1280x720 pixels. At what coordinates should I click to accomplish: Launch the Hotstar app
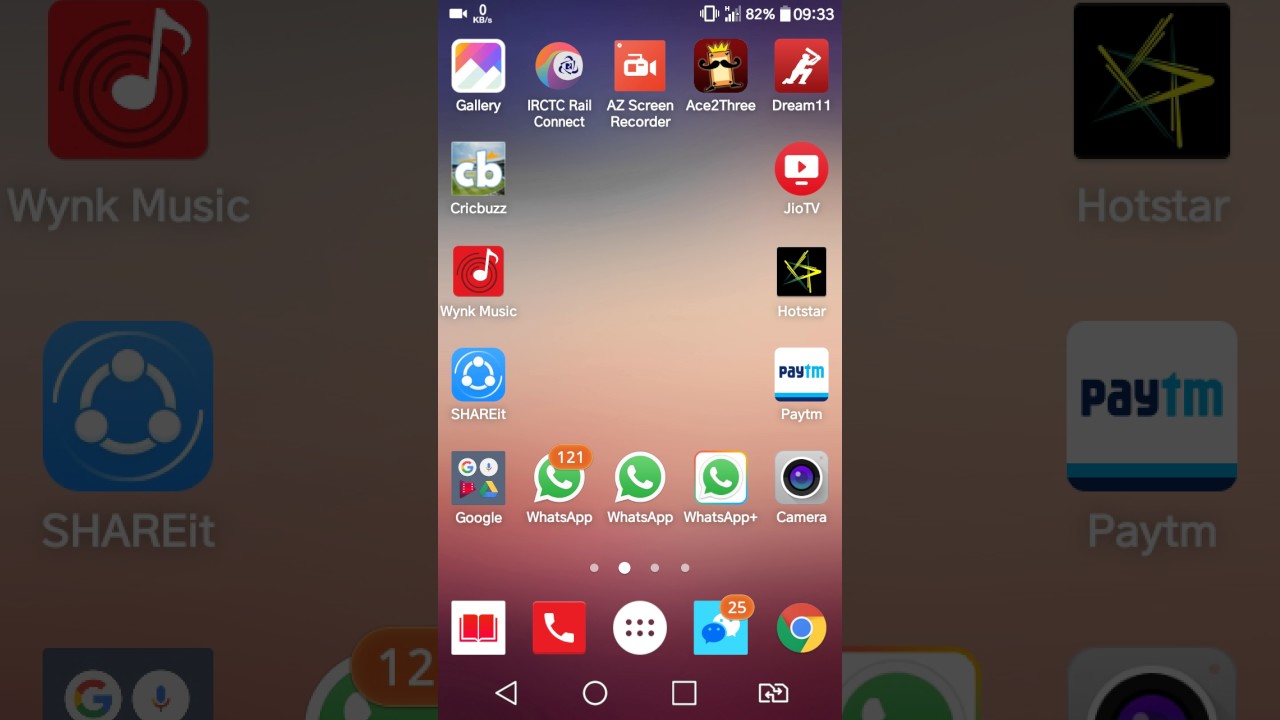coord(801,272)
